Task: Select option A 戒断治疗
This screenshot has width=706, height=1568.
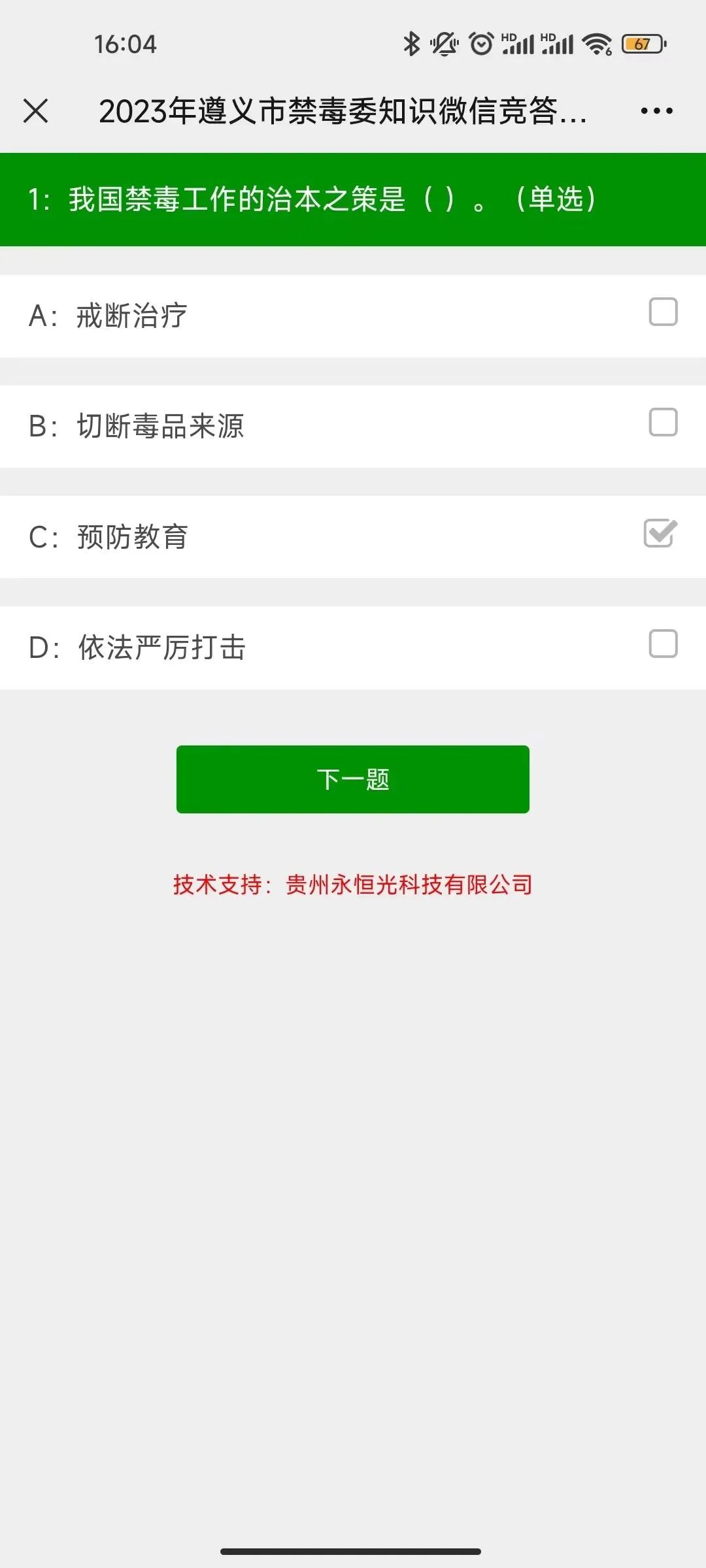Action: point(353,316)
